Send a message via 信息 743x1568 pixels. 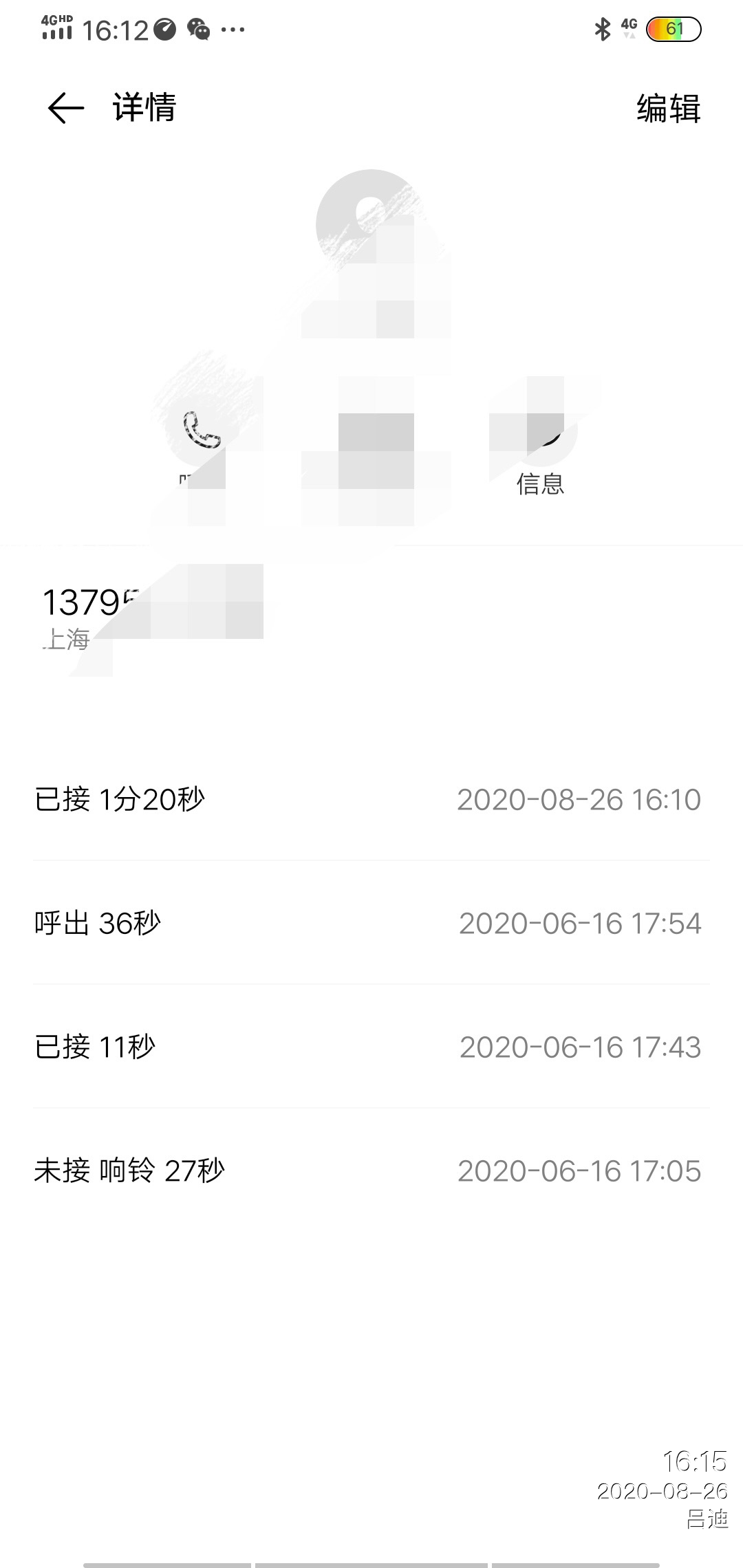click(541, 440)
